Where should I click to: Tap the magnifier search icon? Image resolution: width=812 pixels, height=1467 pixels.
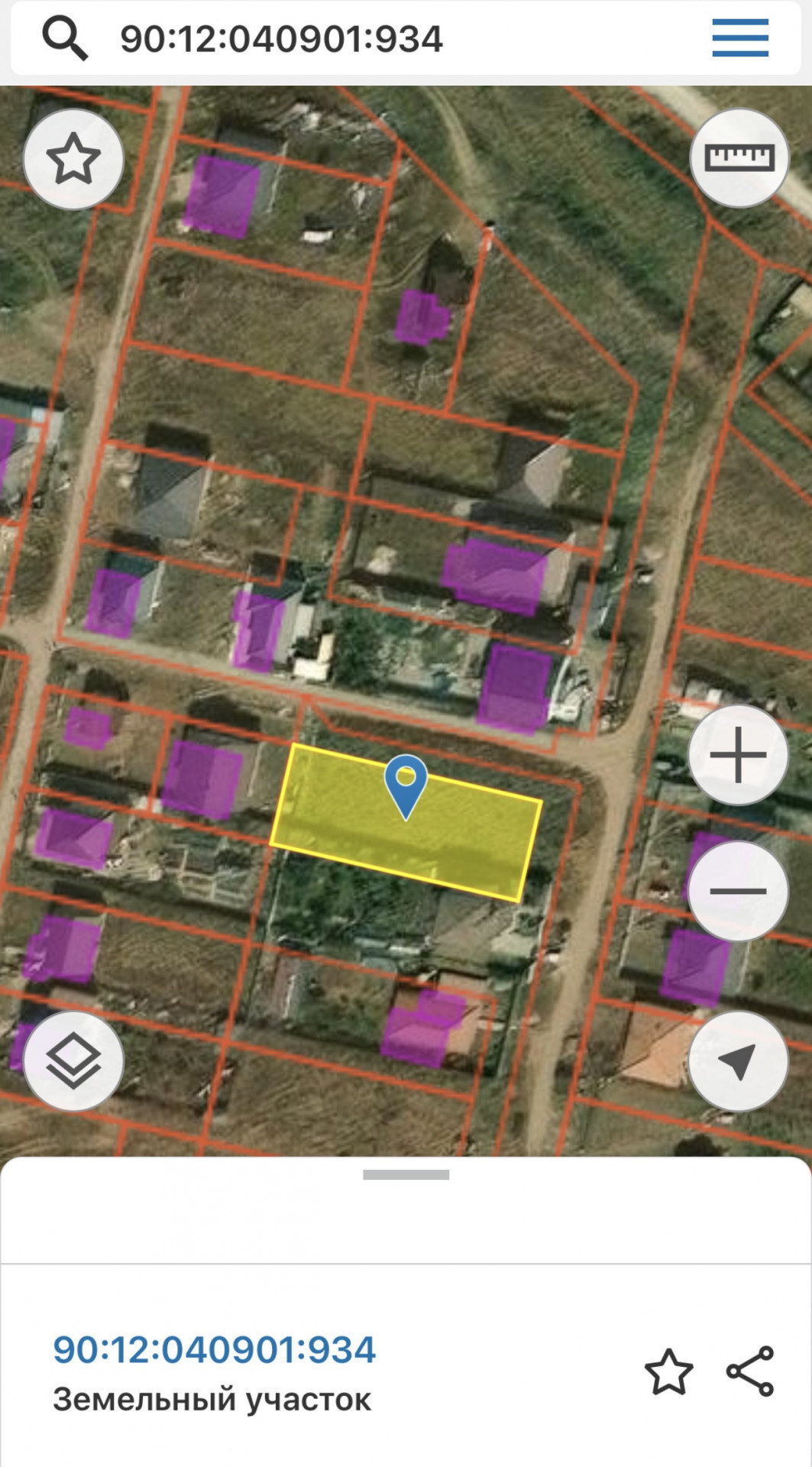tap(65, 38)
